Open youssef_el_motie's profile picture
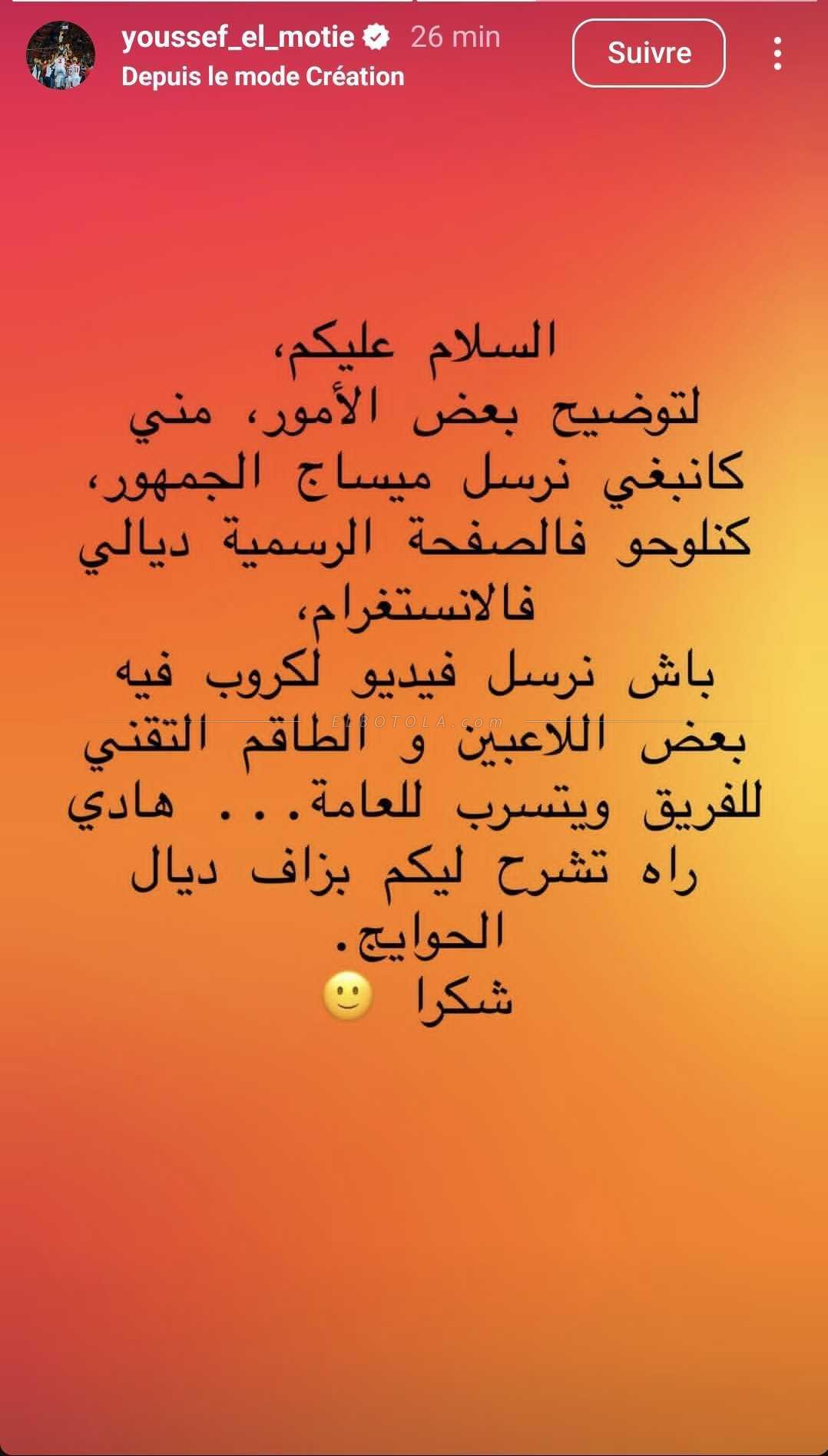The width and height of the screenshot is (828, 1456). coord(61,56)
